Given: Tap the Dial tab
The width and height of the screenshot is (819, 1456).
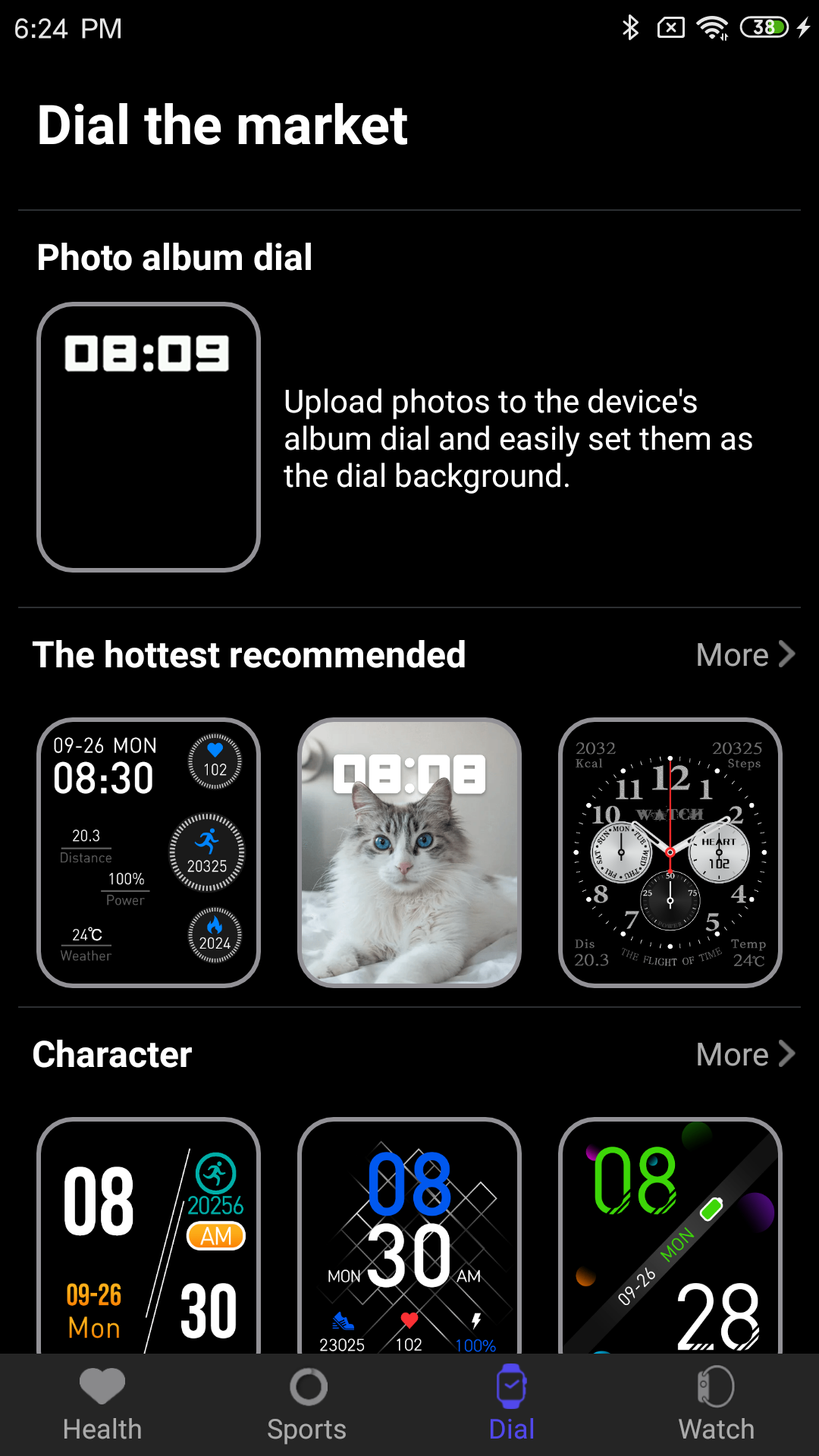Looking at the screenshot, I should click(x=512, y=1404).
